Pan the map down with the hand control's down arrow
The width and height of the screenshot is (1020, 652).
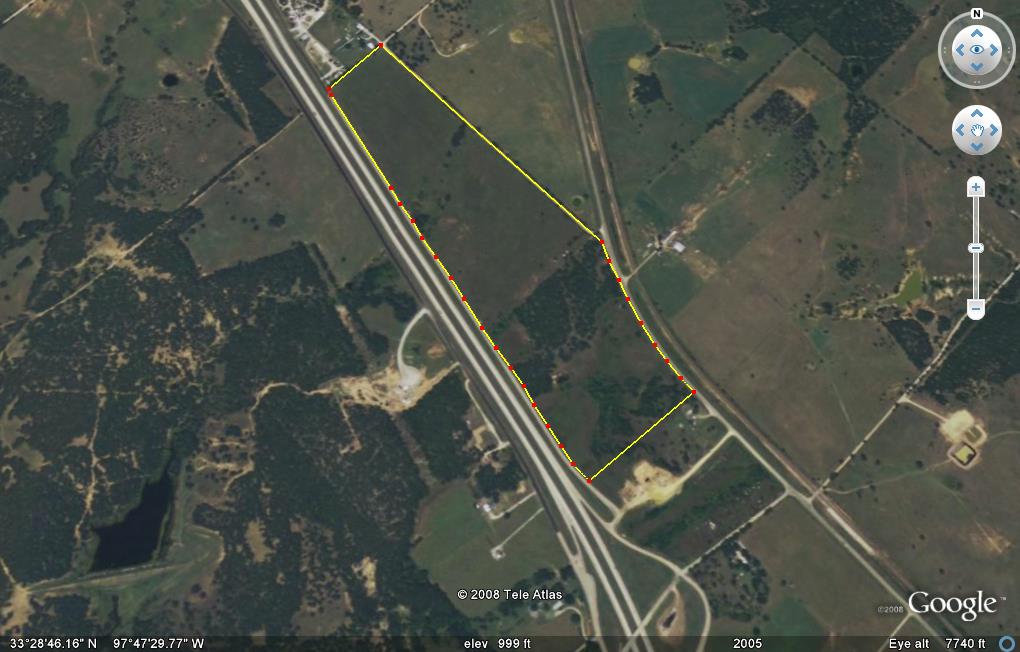pos(977,146)
